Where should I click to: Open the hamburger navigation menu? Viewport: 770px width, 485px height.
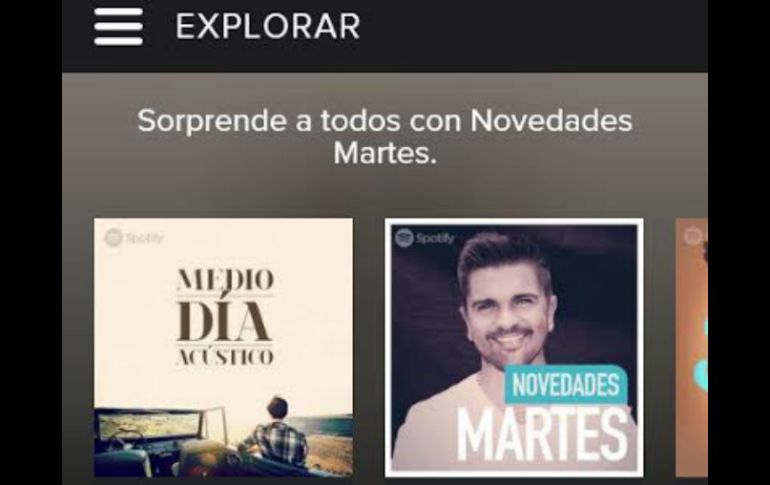118,27
